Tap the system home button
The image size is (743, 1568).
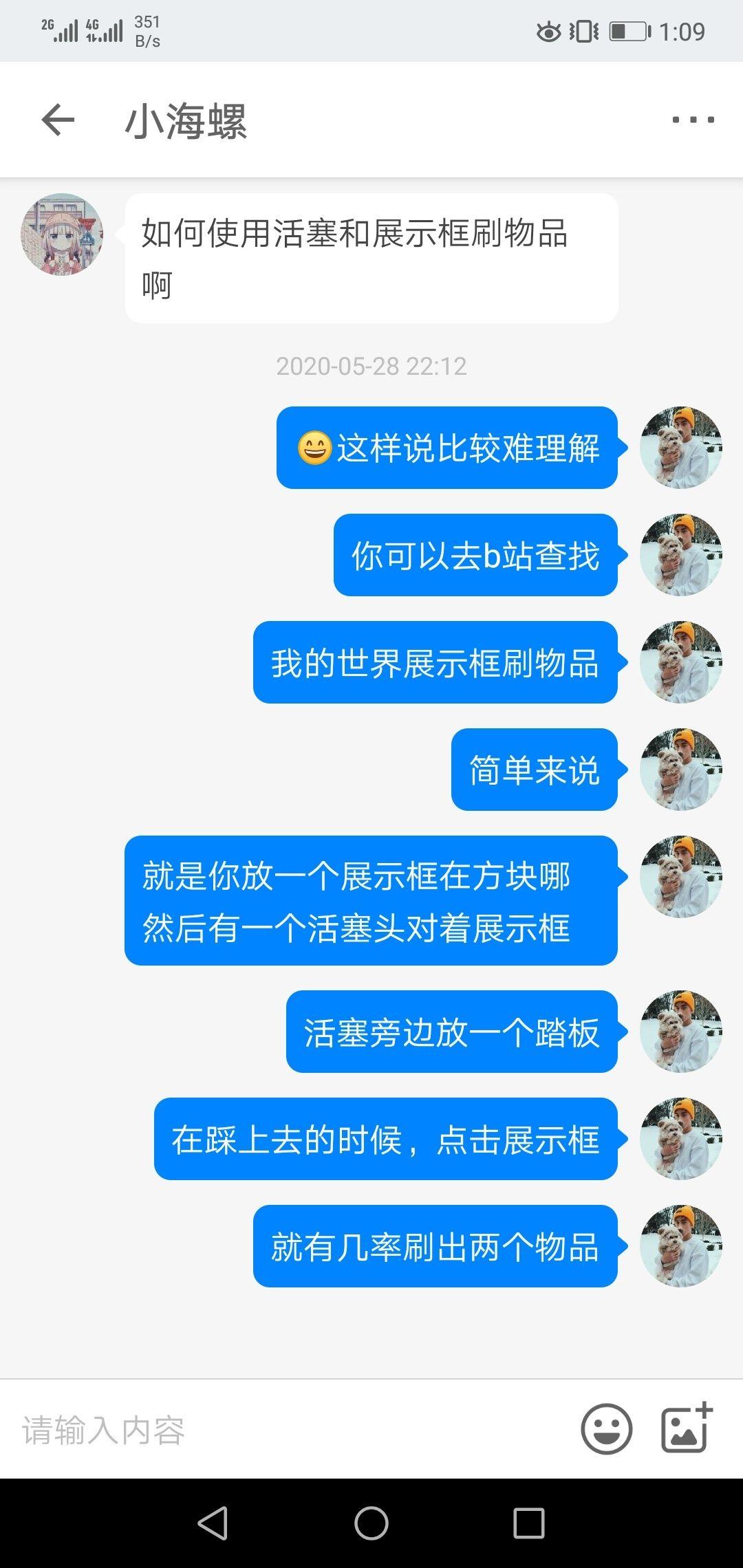click(371, 1523)
